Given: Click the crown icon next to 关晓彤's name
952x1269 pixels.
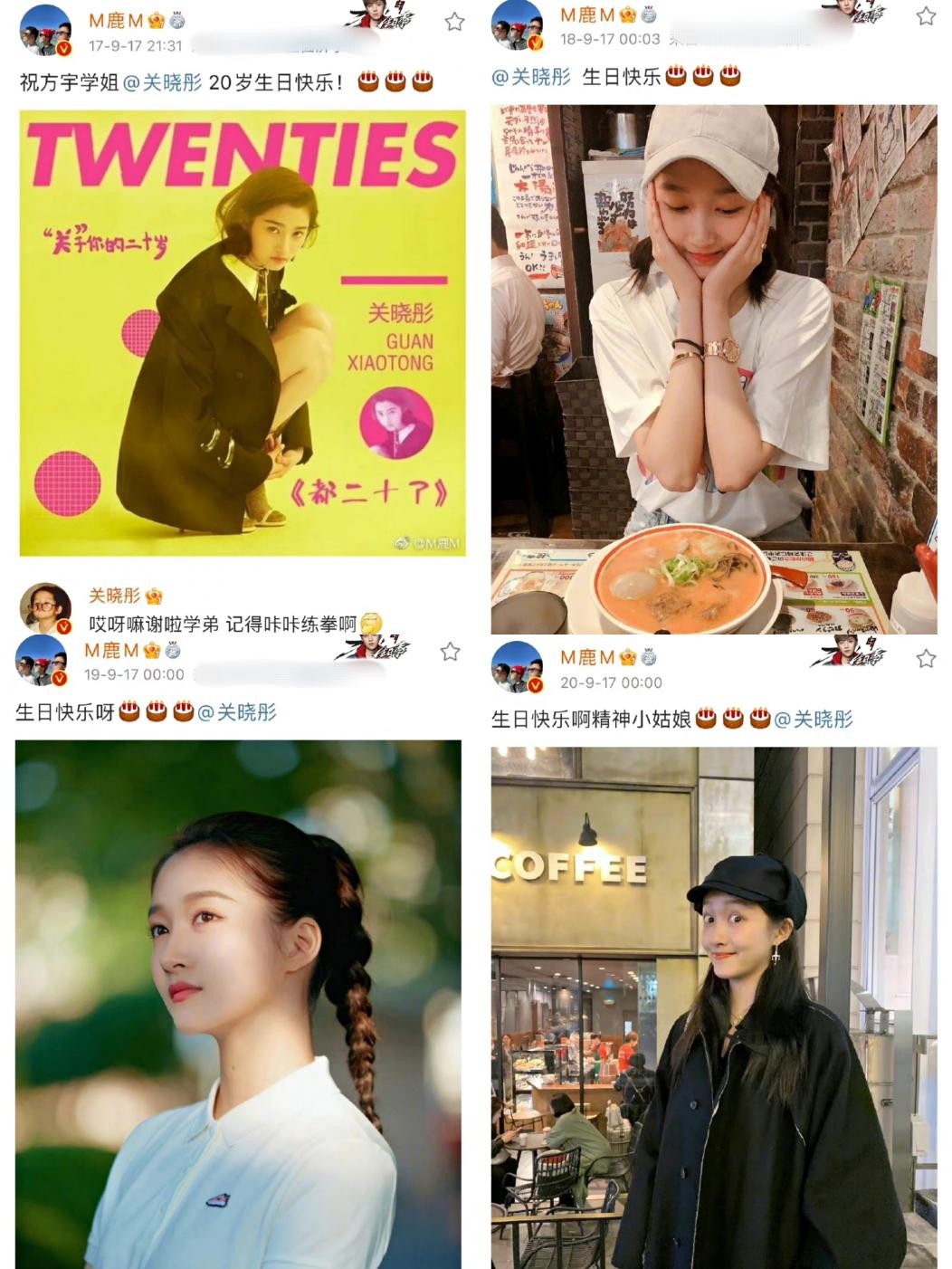Looking at the screenshot, I should point(154,596).
